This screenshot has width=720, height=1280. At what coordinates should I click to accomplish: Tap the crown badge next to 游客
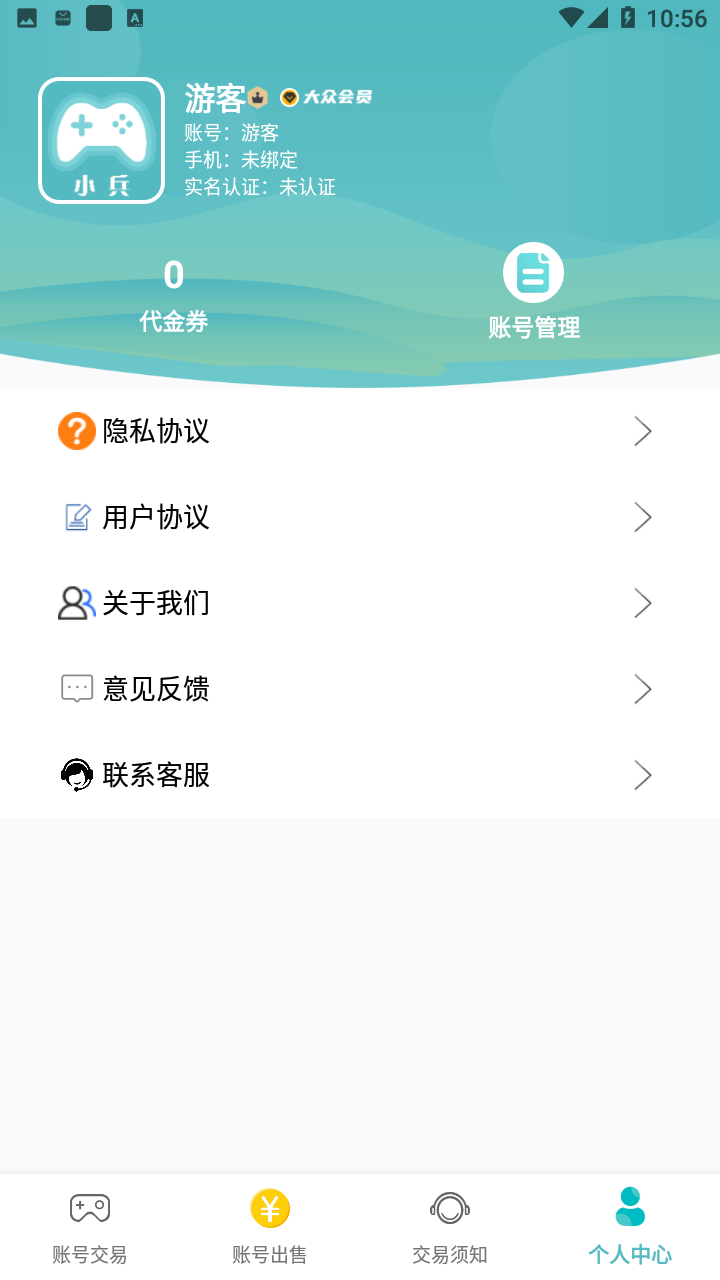[256, 96]
